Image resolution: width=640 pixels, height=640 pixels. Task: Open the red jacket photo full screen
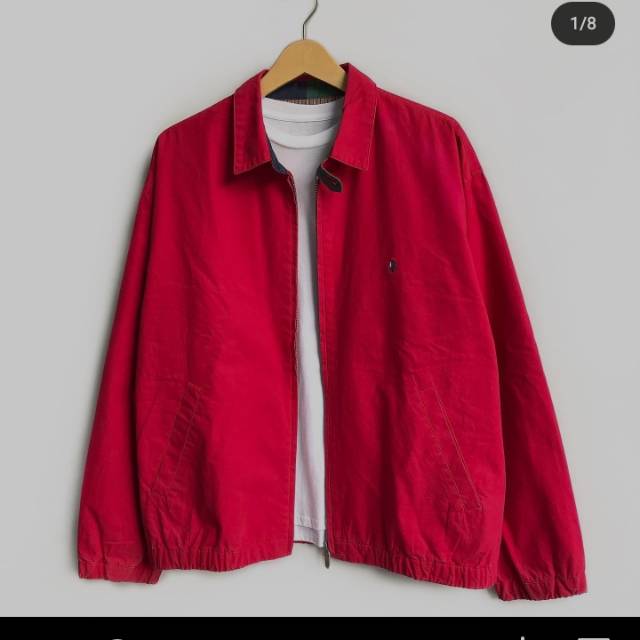(330, 330)
